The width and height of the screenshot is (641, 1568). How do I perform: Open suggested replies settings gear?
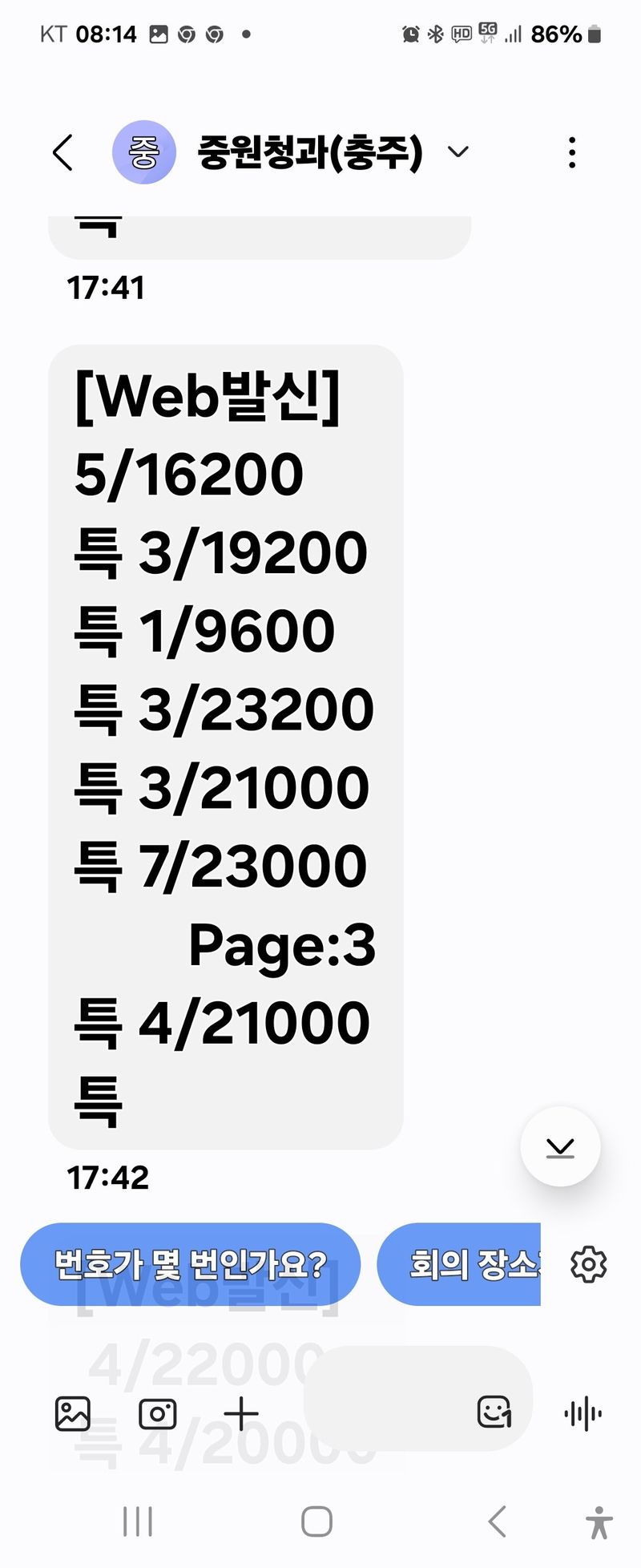pos(589,1264)
